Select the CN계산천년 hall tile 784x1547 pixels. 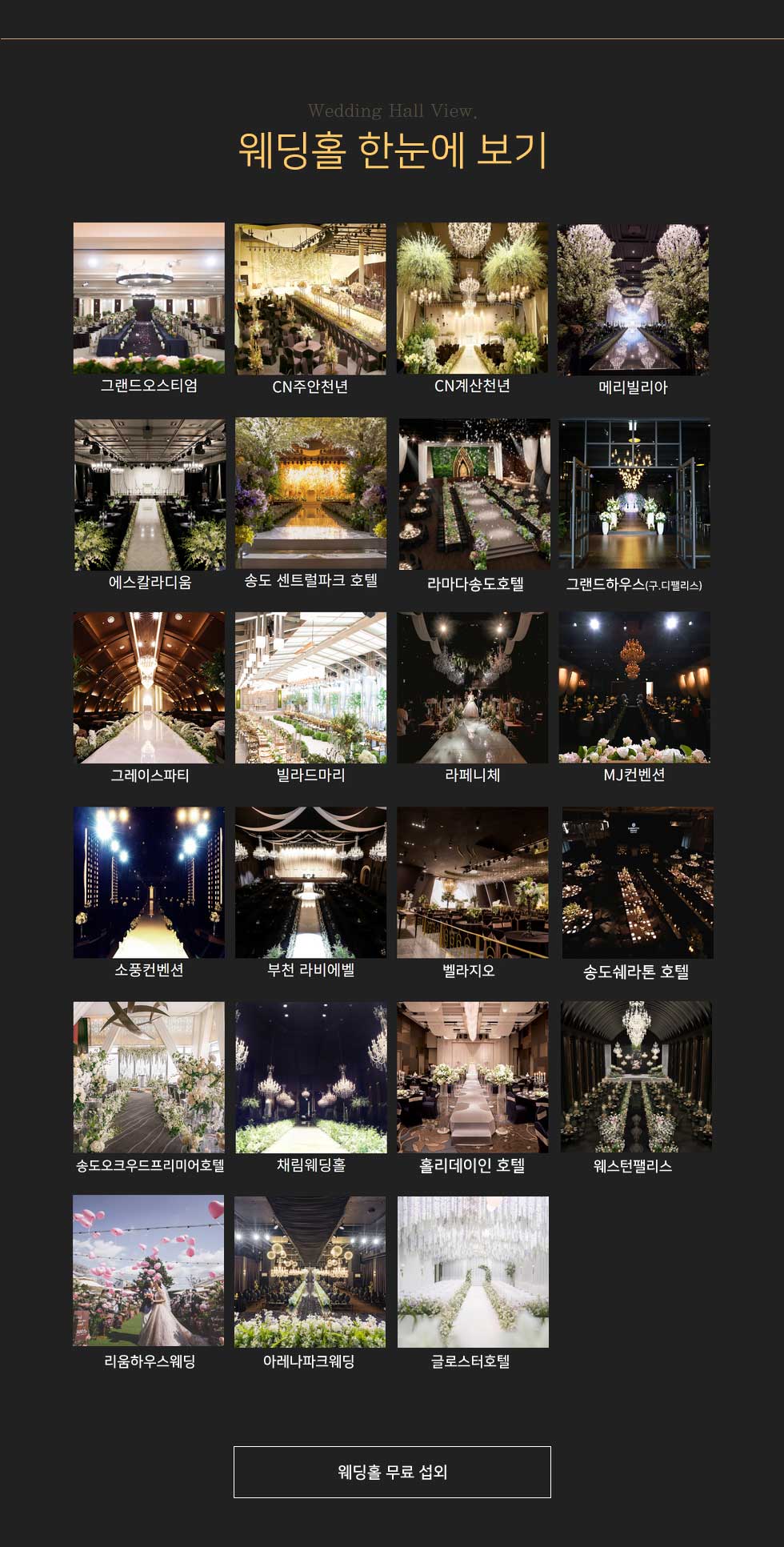(x=473, y=298)
